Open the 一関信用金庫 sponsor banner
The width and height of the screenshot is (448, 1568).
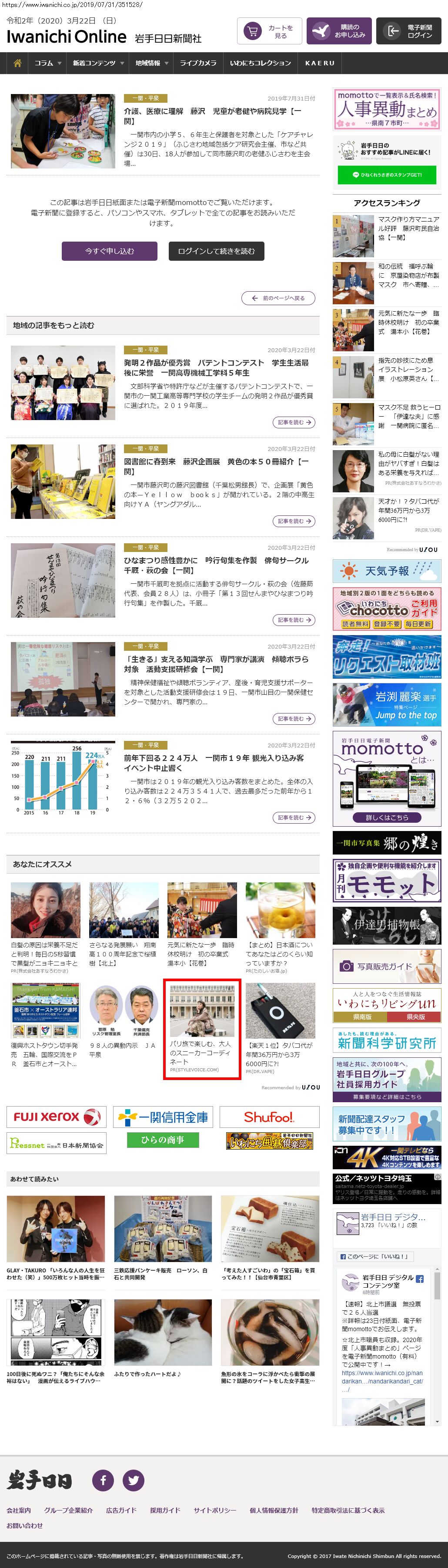click(x=163, y=1117)
